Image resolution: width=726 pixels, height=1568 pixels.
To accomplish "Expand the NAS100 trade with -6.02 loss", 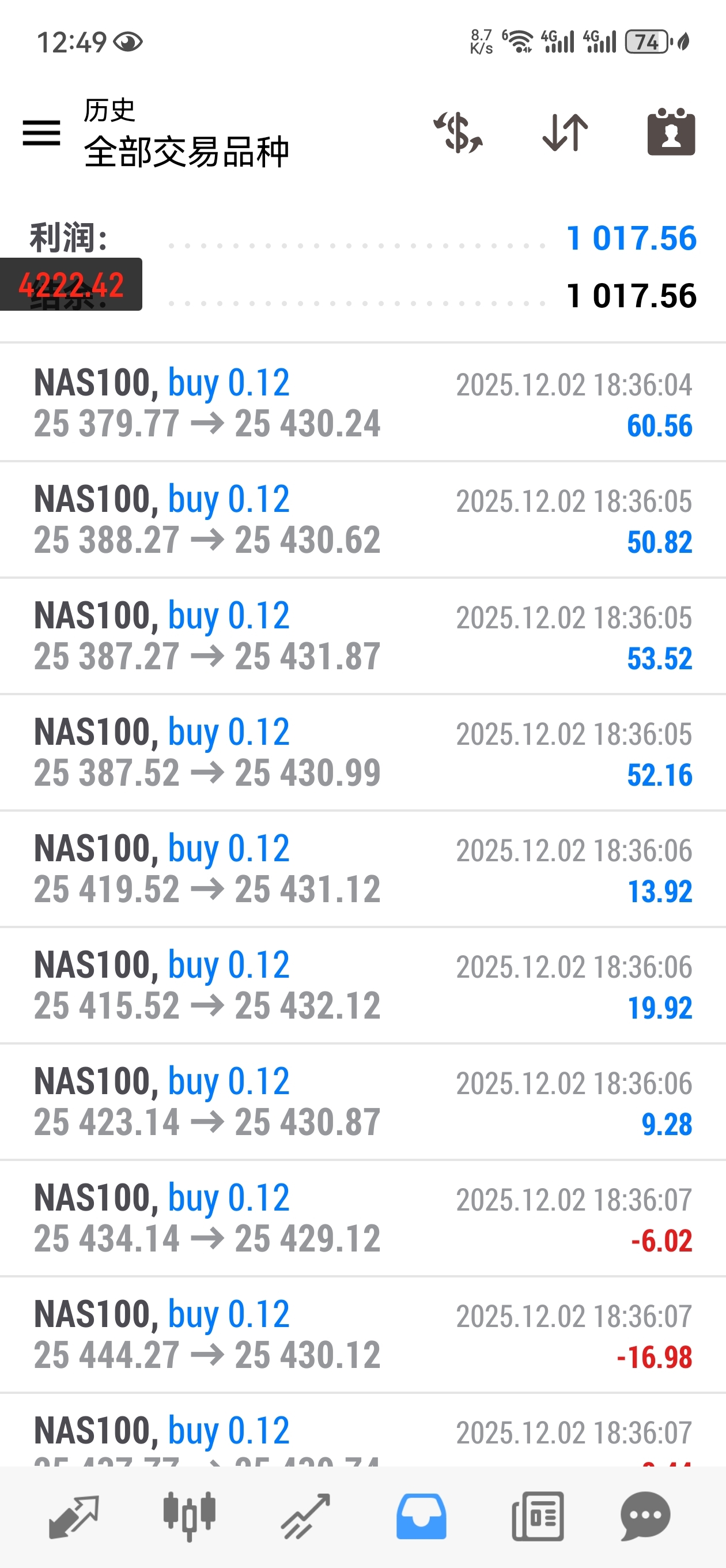I will coord(362,1219).
